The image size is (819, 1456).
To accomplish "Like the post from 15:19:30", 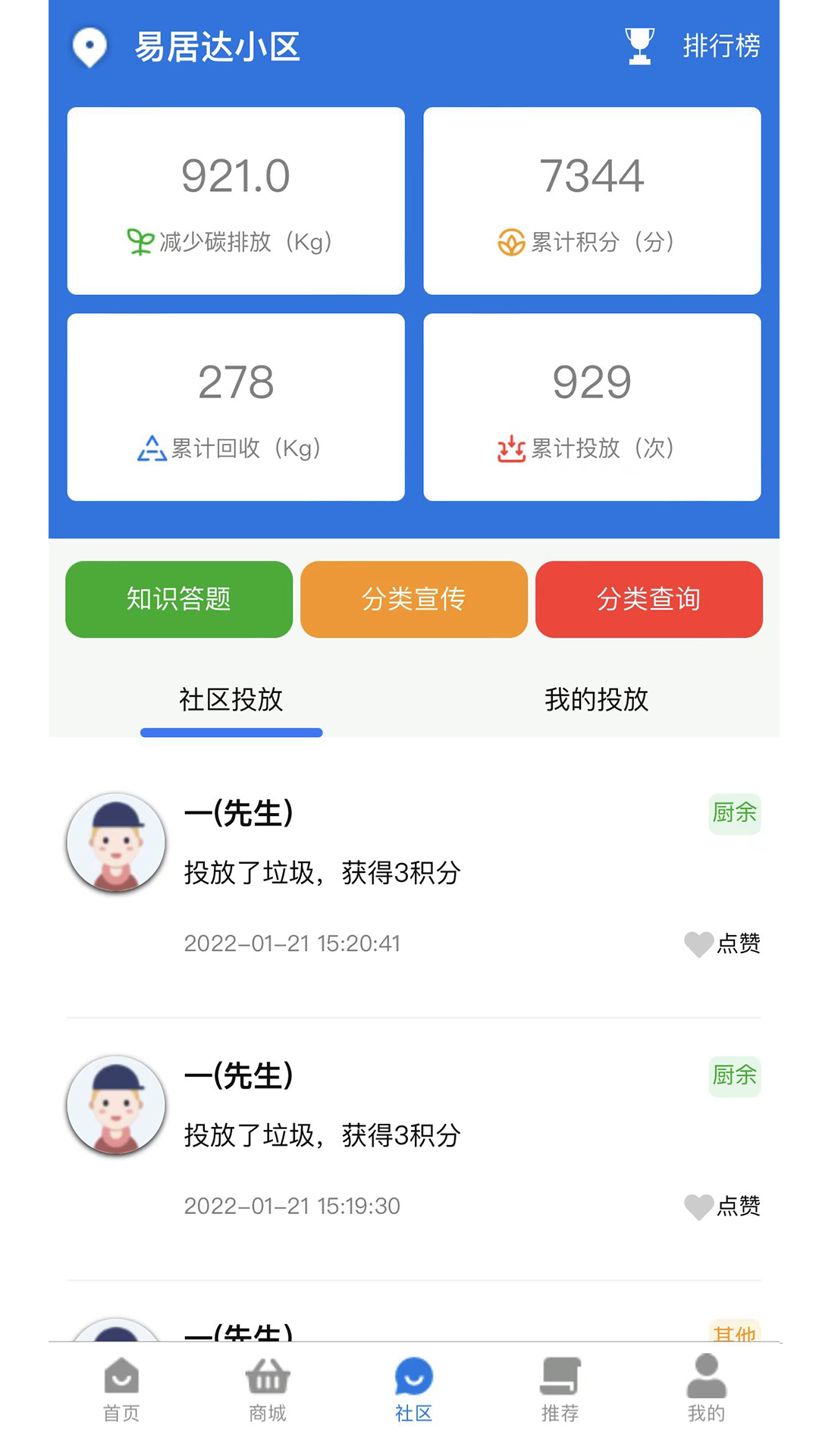I will pos(722,1206).
